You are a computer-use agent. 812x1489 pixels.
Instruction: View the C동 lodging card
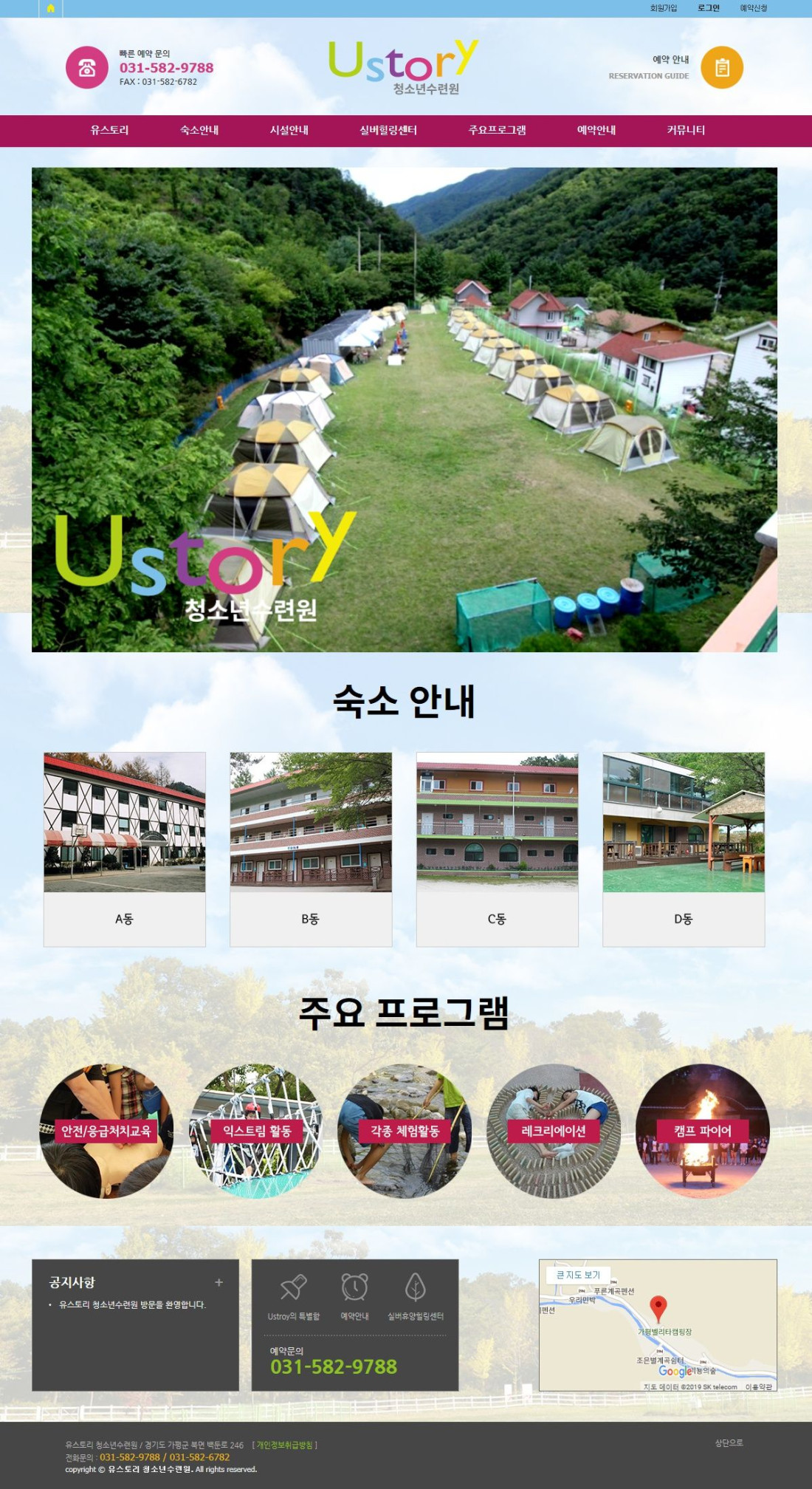497,849
